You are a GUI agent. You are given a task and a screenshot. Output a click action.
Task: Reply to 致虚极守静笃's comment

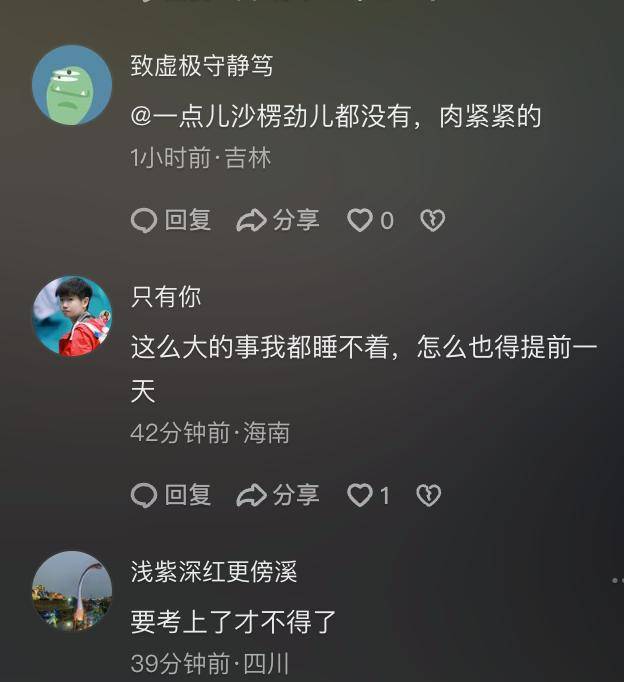click(171, 220)
